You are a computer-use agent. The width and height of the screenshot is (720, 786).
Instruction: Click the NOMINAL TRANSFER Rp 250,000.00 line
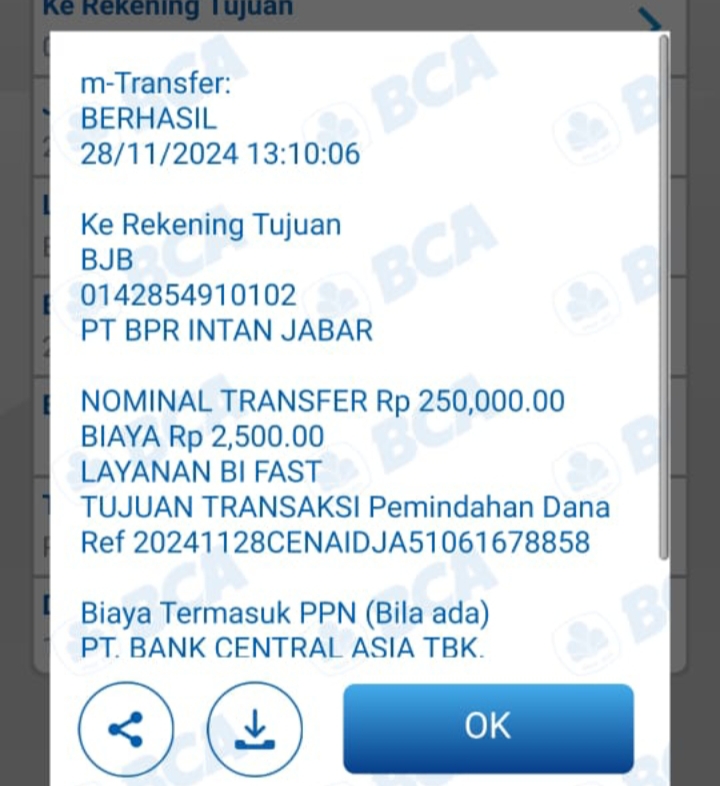point(322,400)
